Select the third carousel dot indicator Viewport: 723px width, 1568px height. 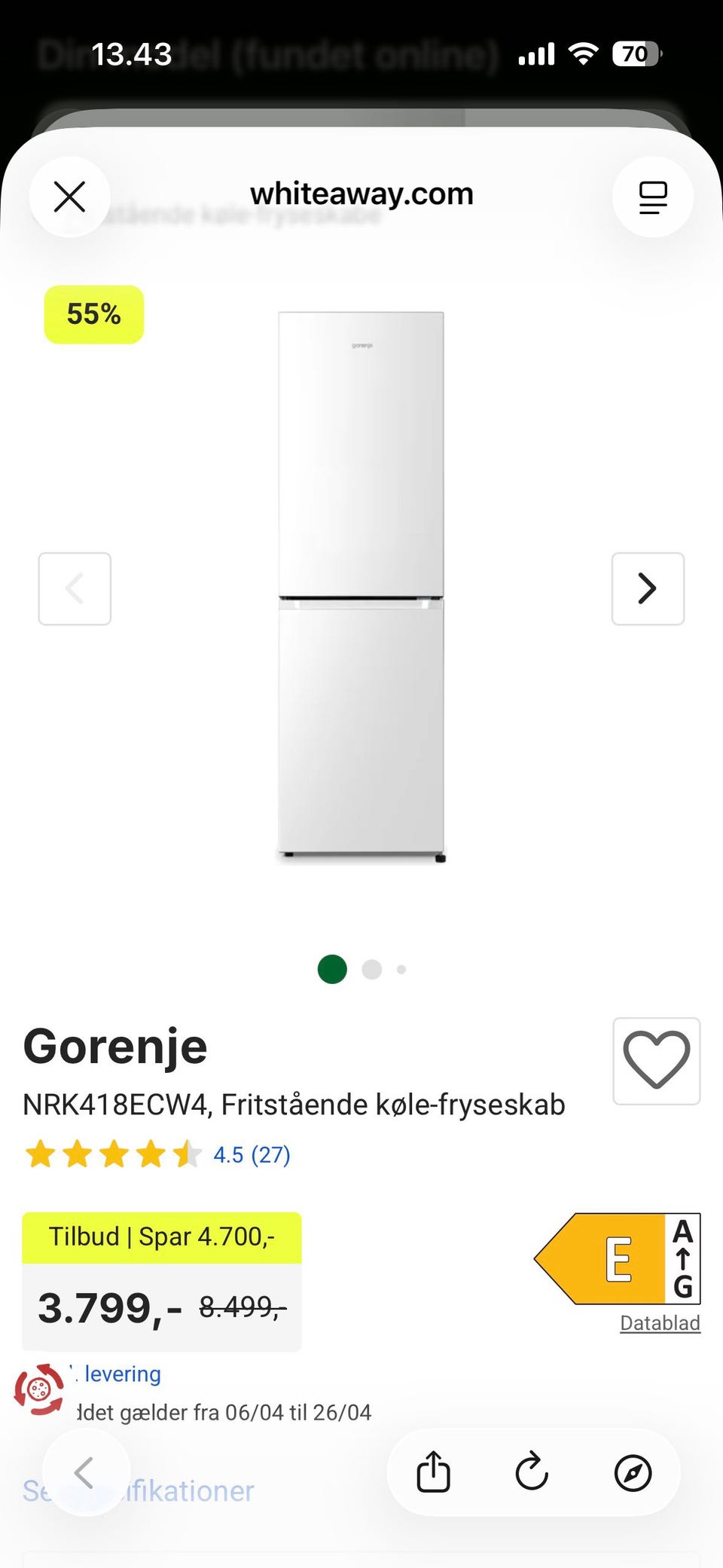point(401,970)
